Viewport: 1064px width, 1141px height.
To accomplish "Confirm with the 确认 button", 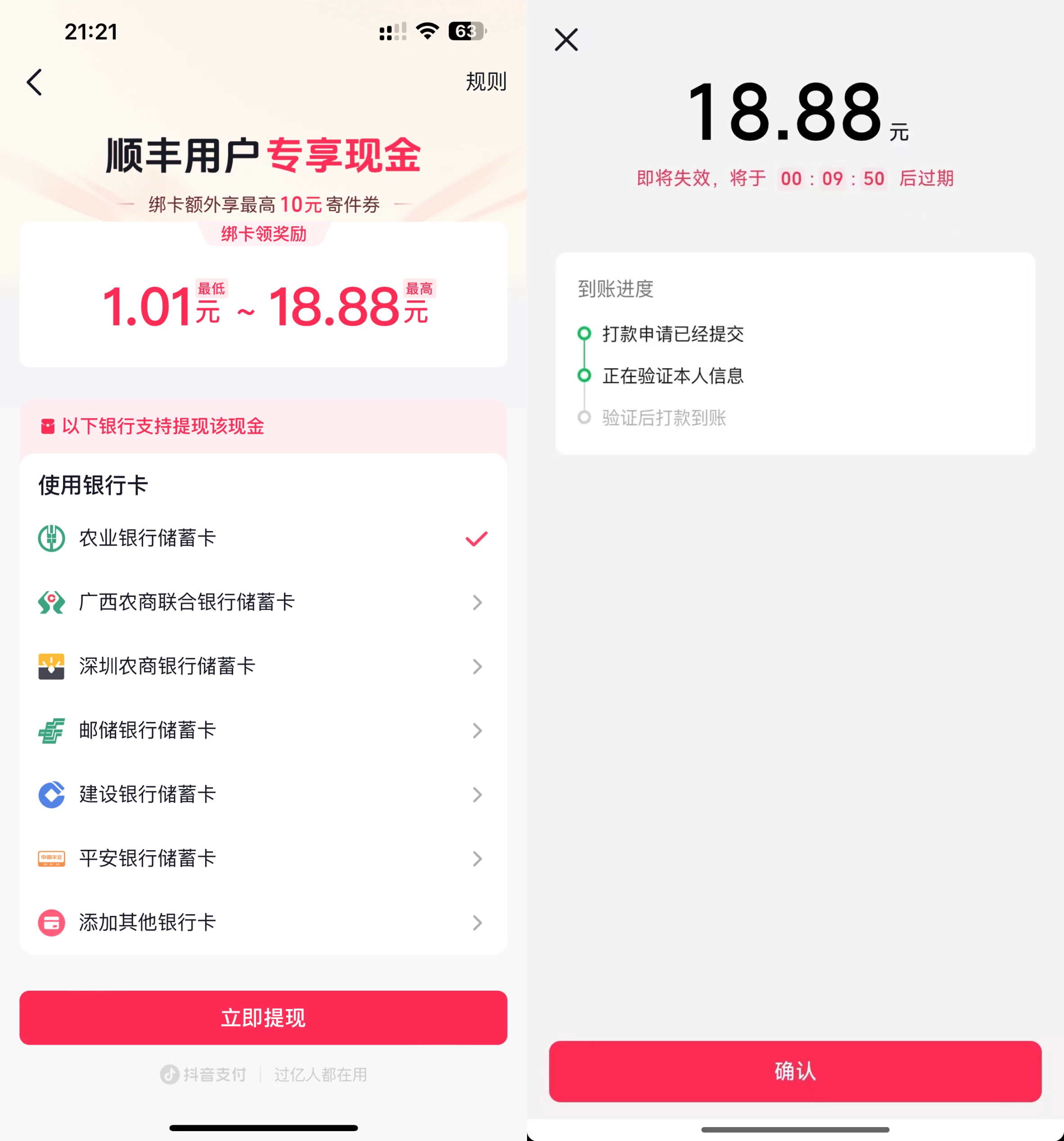I will tap(795, 1071).
